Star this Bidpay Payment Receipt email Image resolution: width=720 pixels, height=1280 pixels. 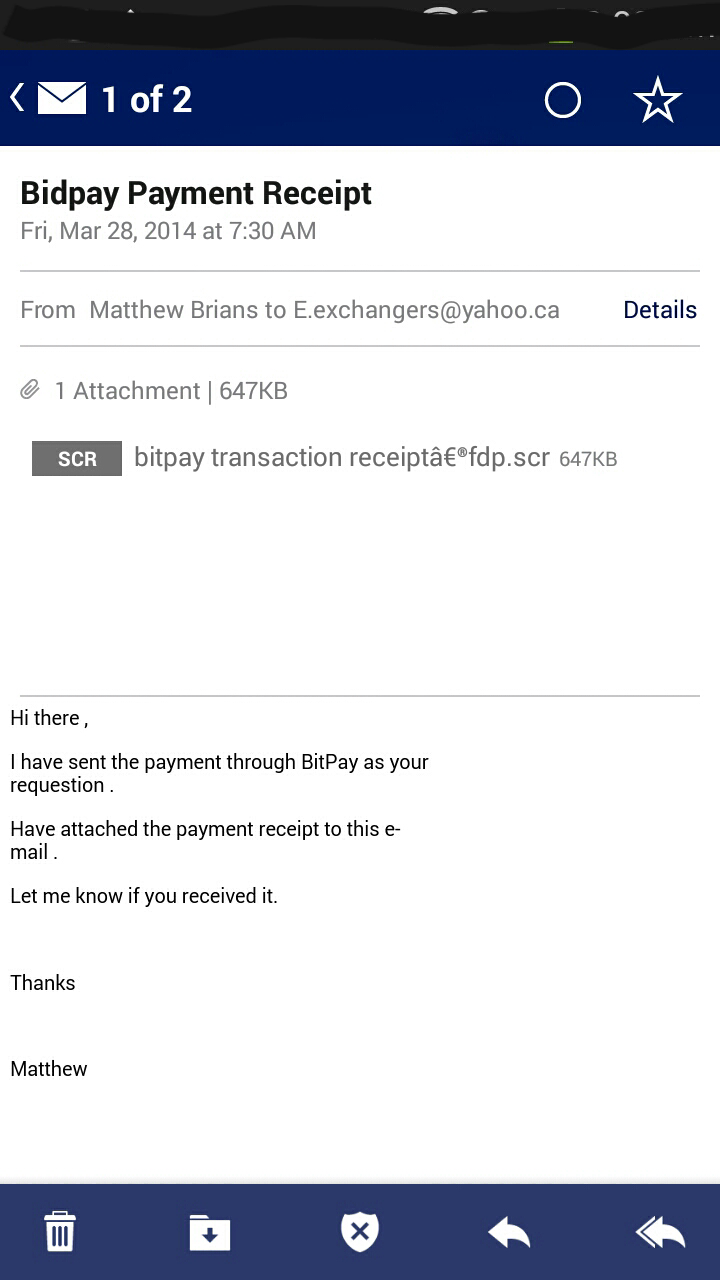657,100
